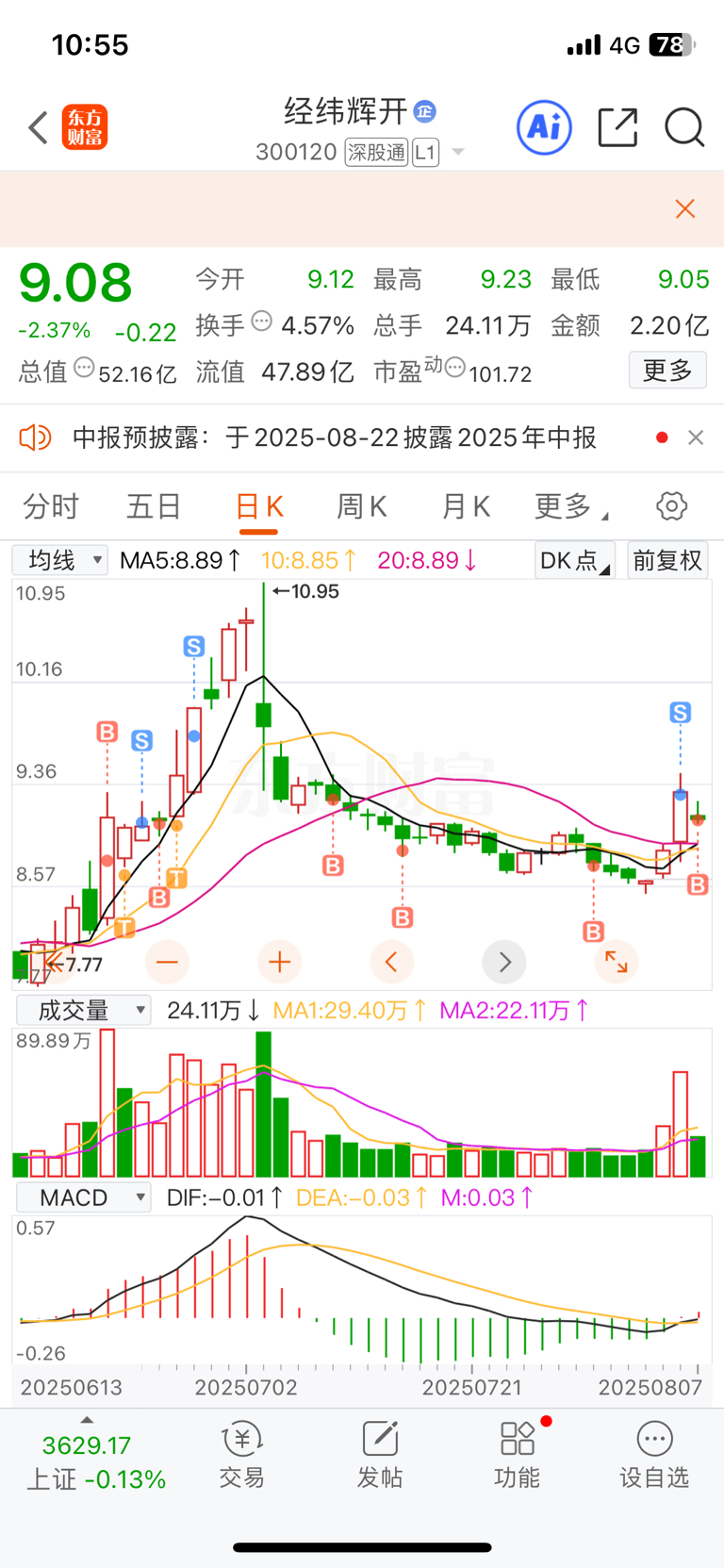Open stock search
Screen dimensions: 724x1568
coord(684,127)
